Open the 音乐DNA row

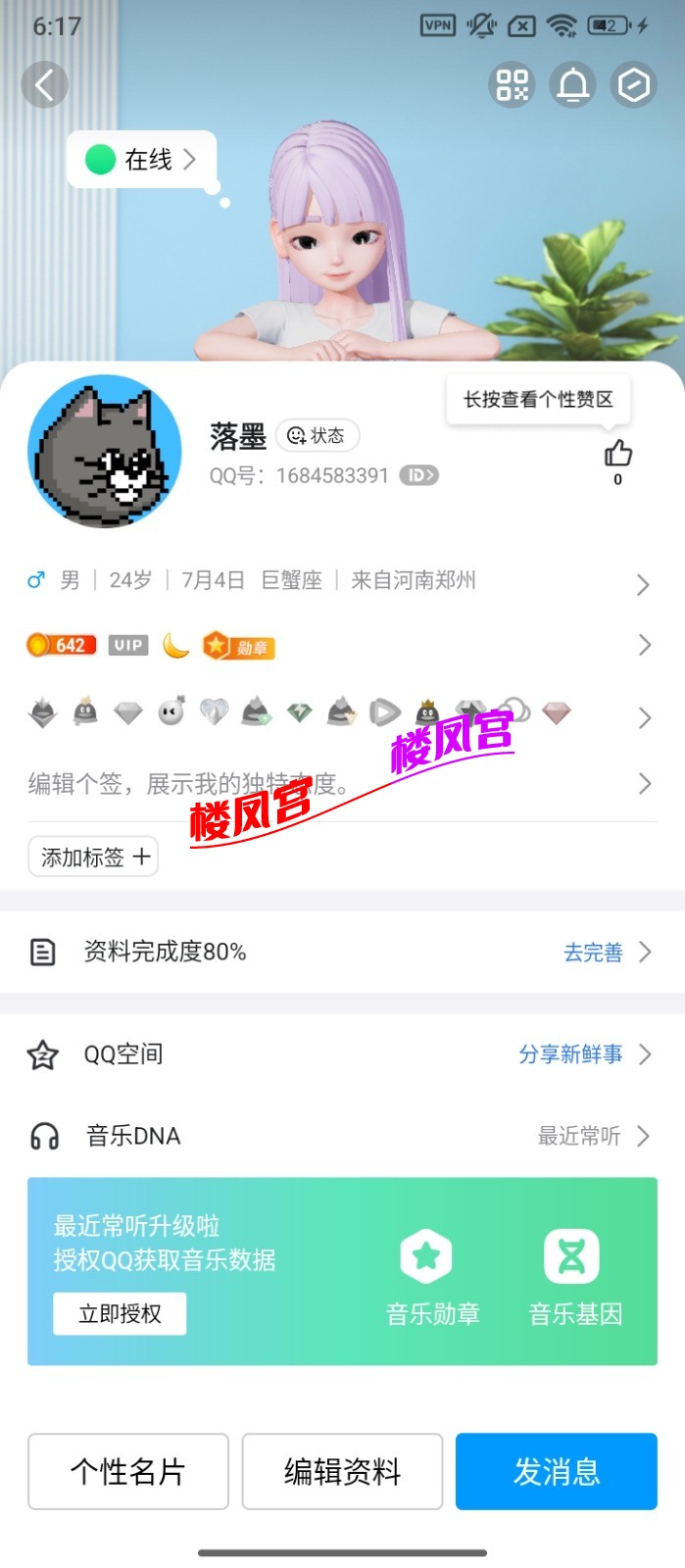[x=342, y=1136]
